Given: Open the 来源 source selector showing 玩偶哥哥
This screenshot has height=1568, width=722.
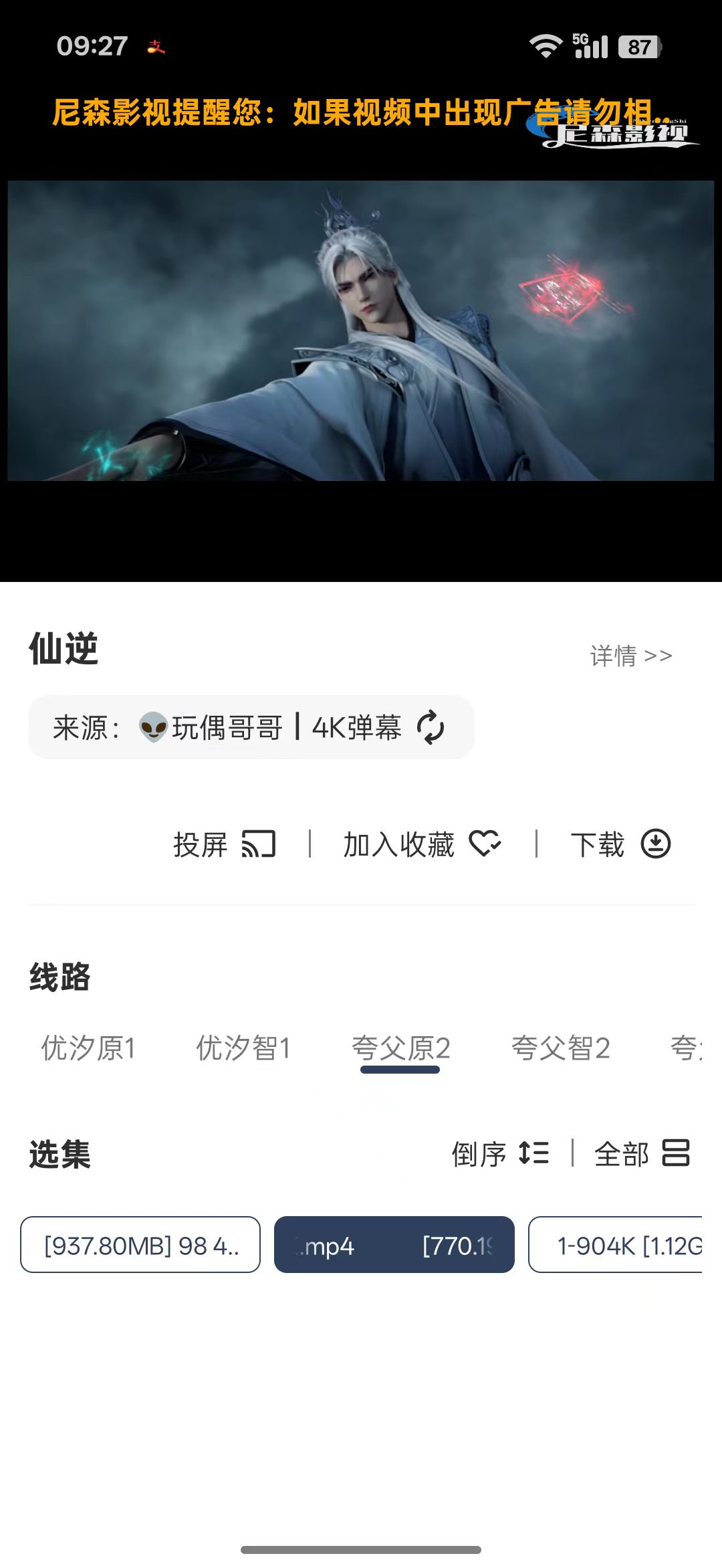Looking at the screenshot, I should coord(247,727).
